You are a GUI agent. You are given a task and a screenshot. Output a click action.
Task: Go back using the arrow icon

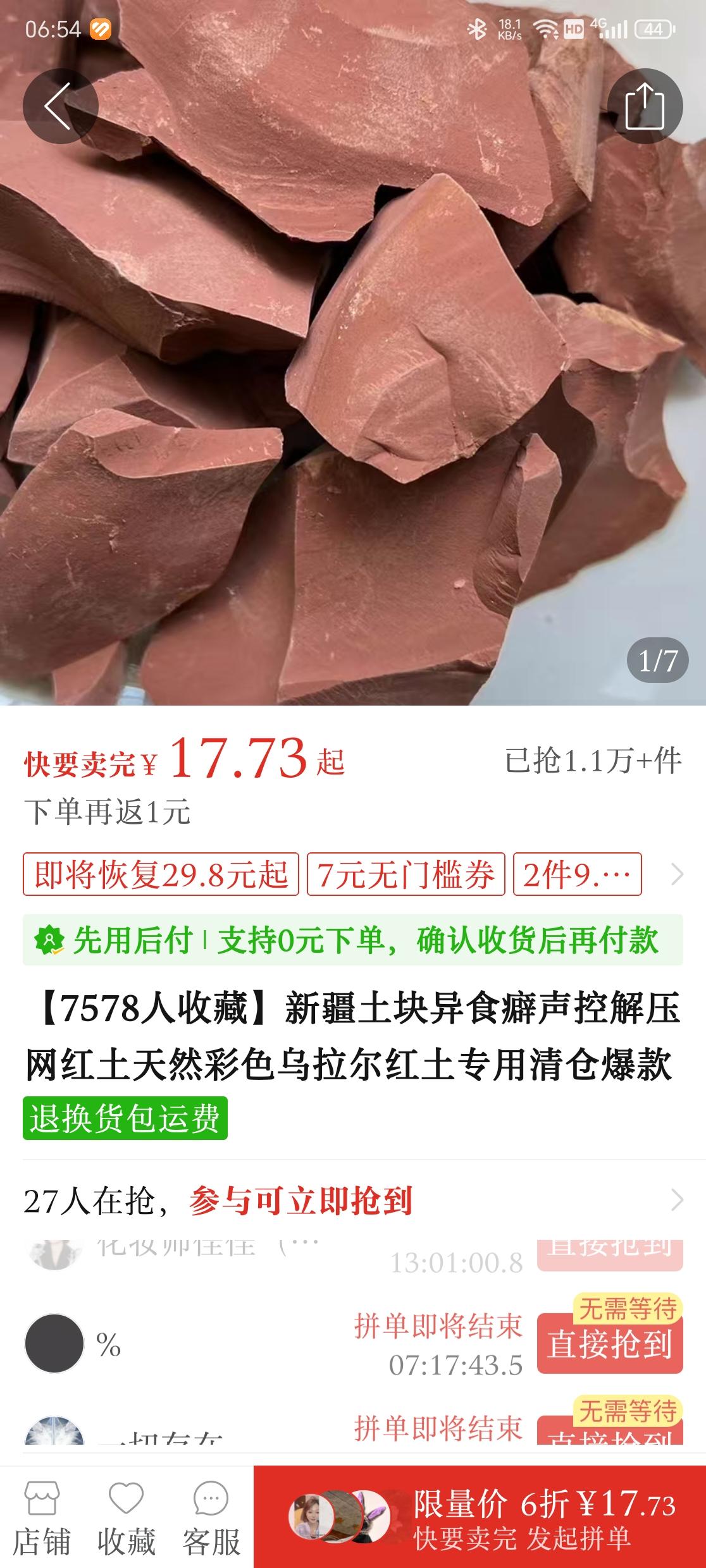point(60,106)
